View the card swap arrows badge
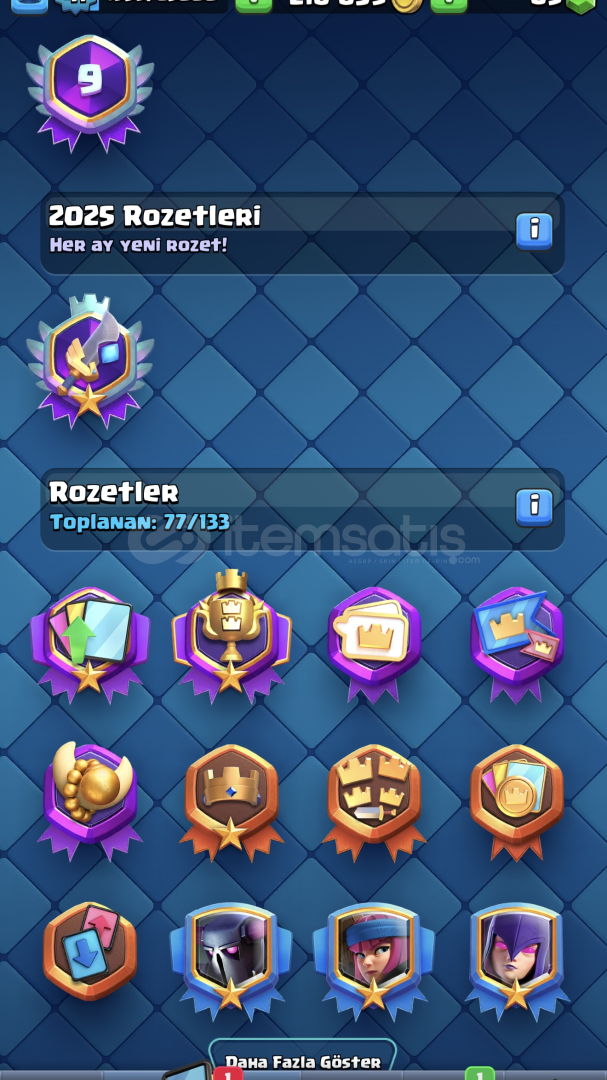Image resolution: width=607 pixels, height=1080 pixels. tap(90, 952)
